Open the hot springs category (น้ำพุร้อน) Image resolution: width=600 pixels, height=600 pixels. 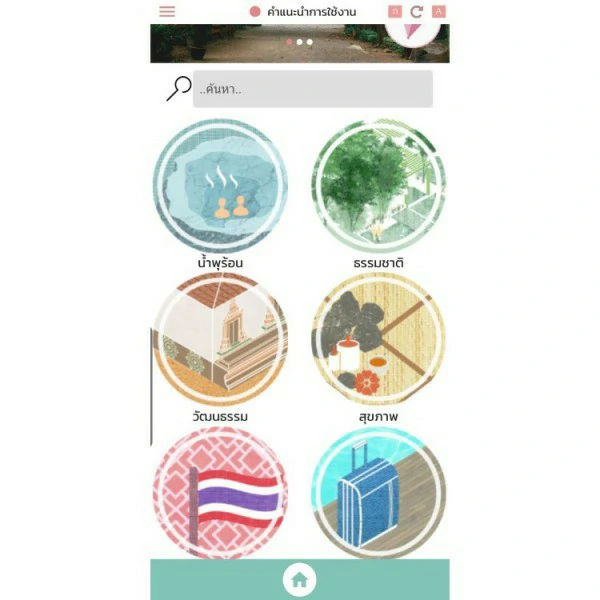coord(220,188)
